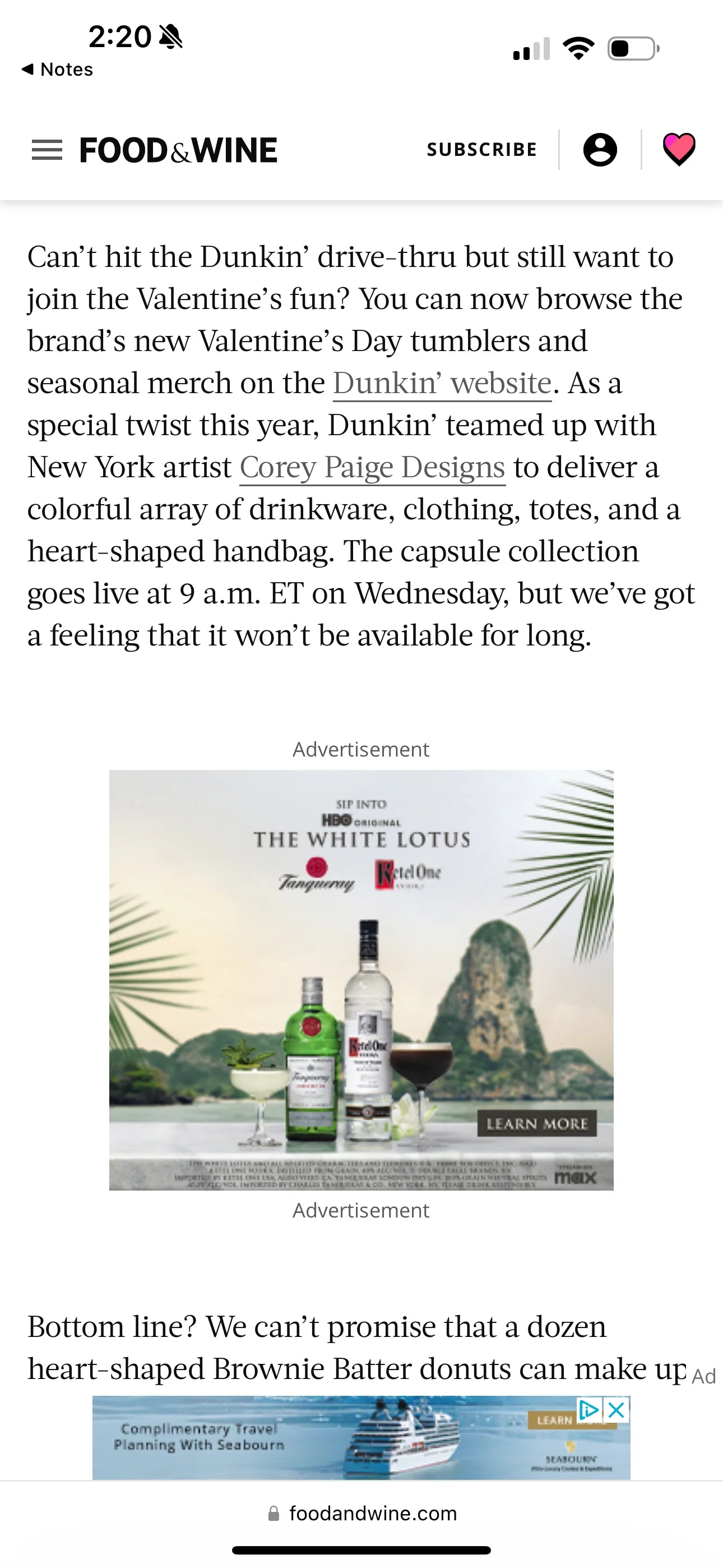This screenshot has width=723, height=1568.
Task: Close the Seabourn banner ad
Action: [x=617, y=1409]
